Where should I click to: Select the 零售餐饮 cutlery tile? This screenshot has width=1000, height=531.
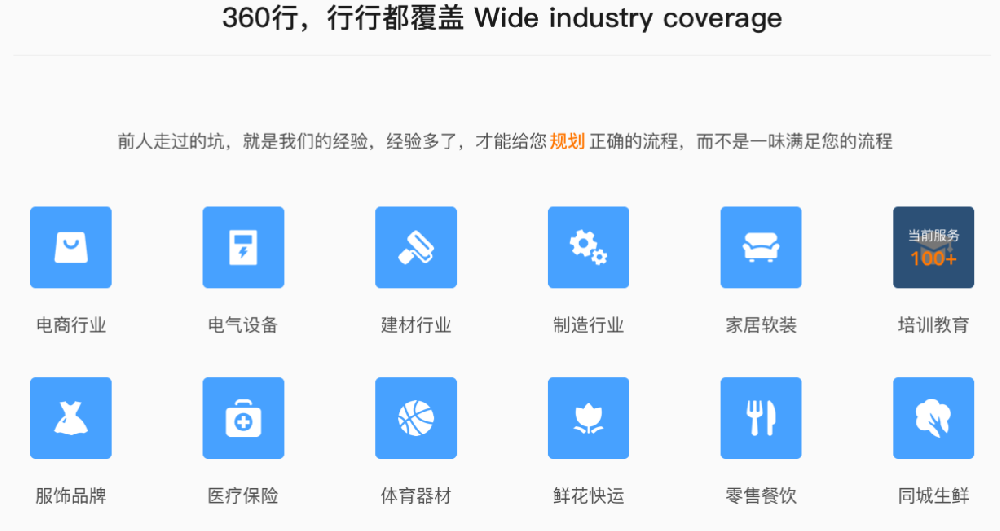click(x=761, y=418)
